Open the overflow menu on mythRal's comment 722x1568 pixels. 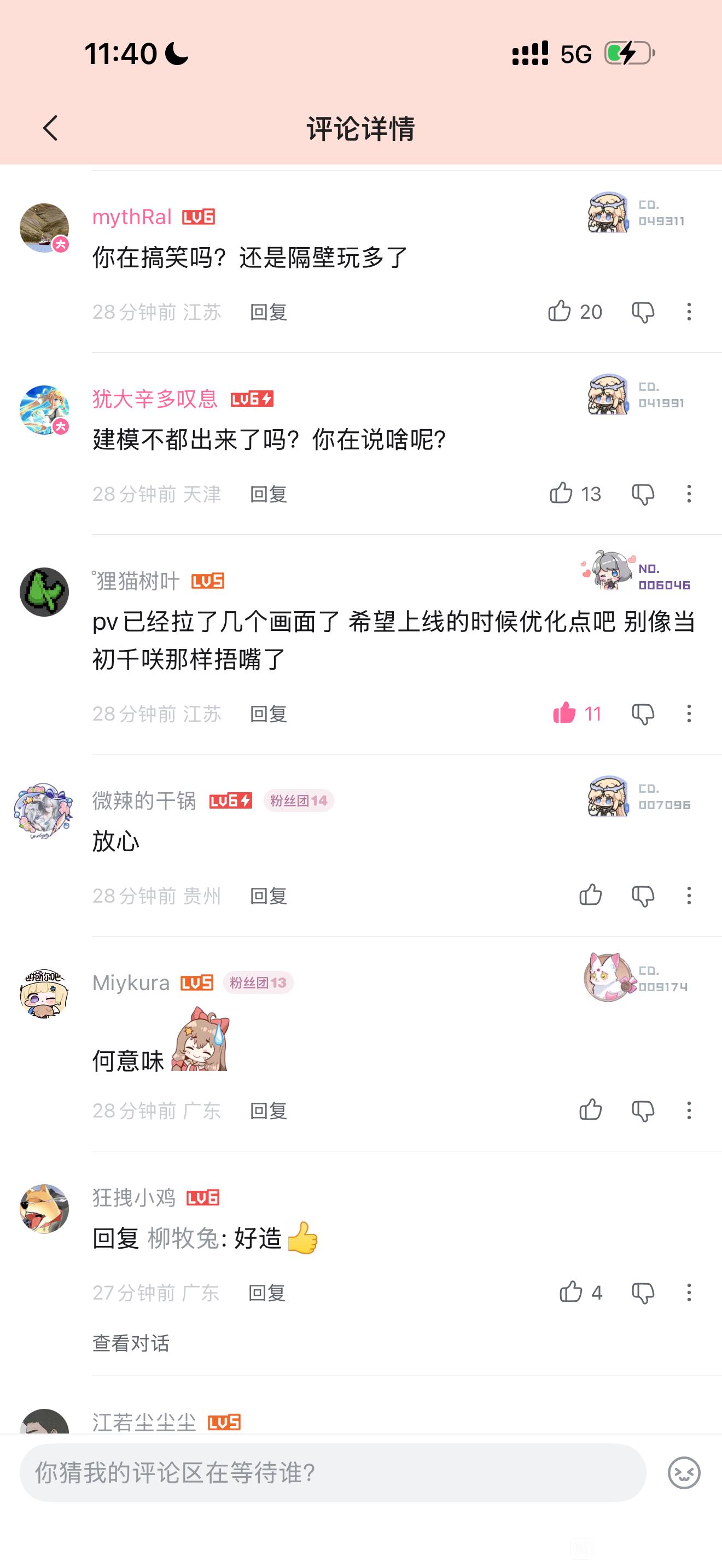click(689, 312)
